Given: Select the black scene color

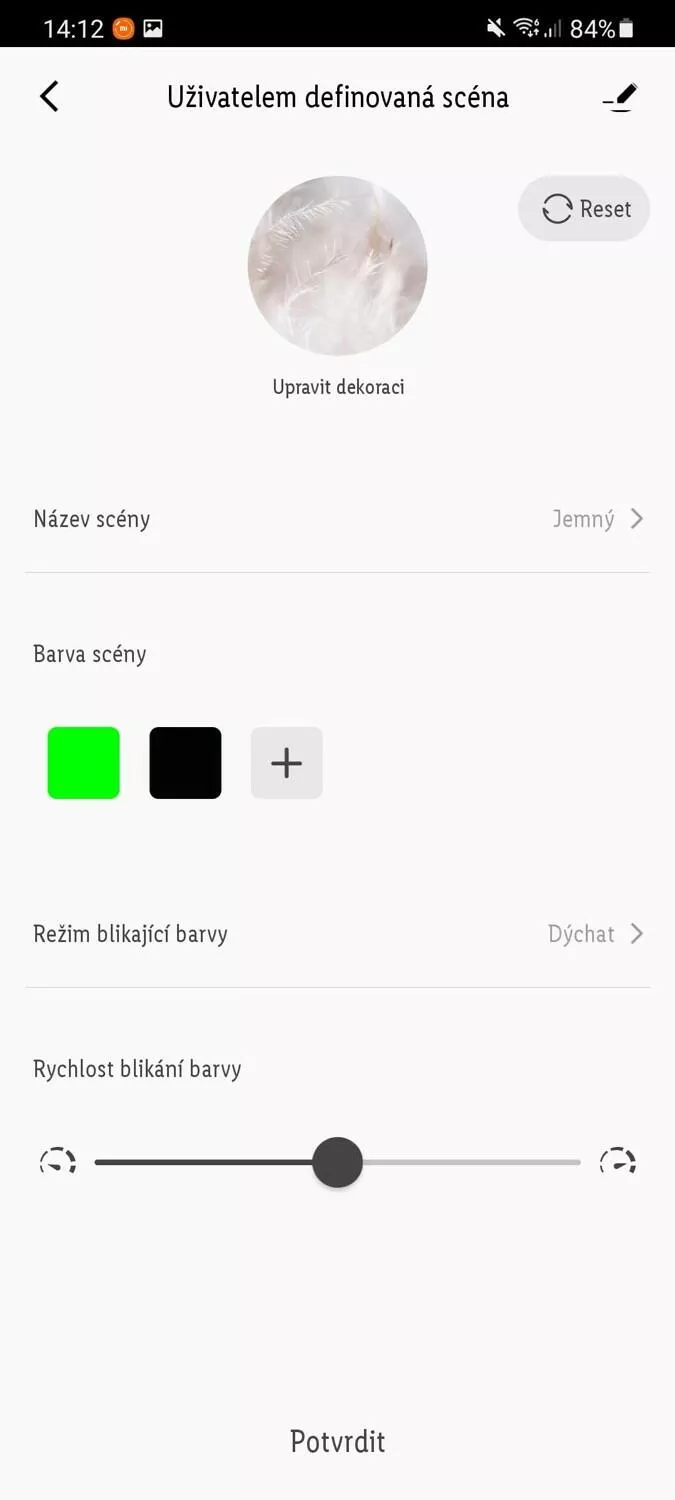Looking at the screenshot, I should coord(186,763).
